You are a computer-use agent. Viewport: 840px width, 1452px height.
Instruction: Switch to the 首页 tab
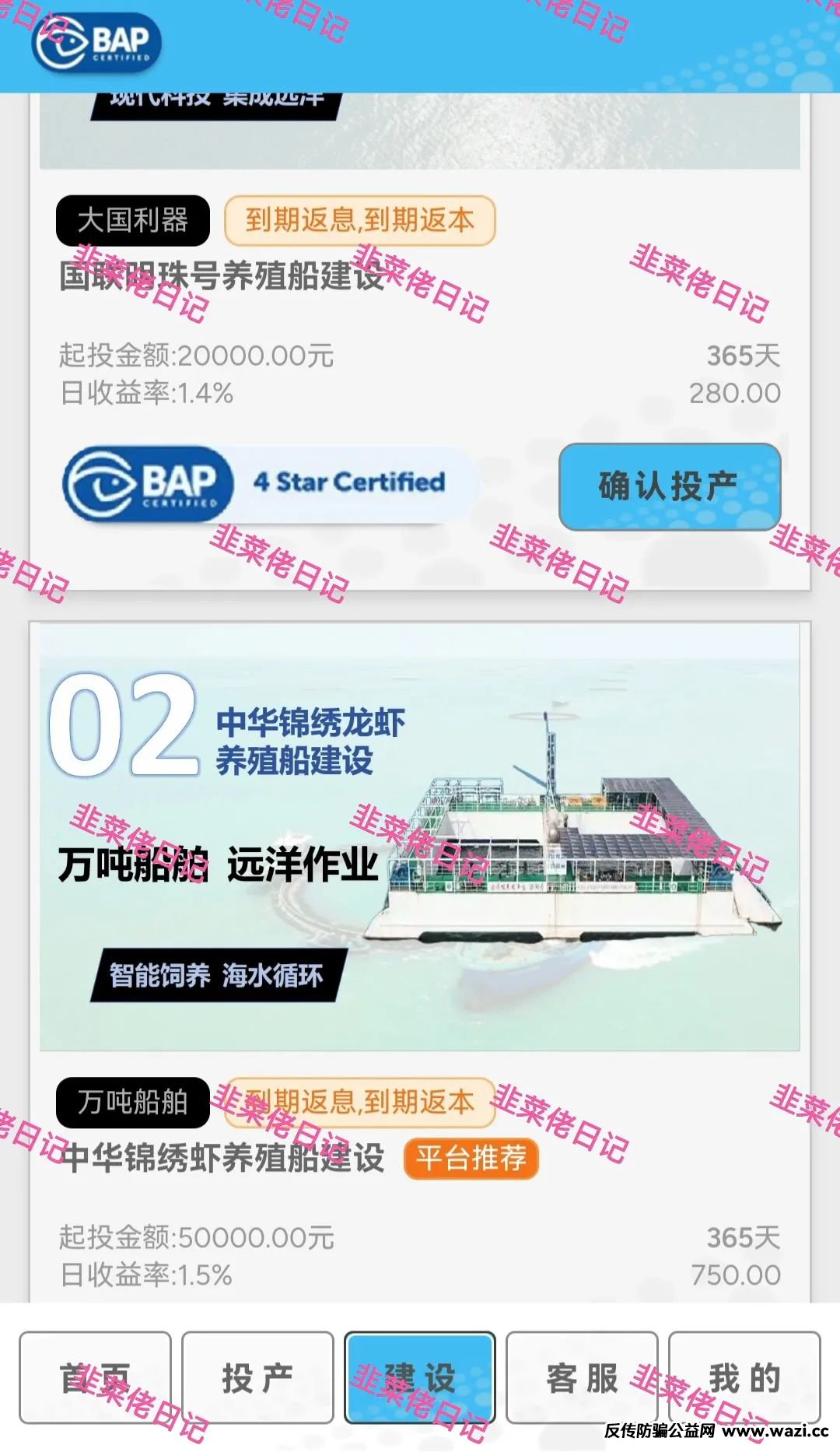[95, 1377]
